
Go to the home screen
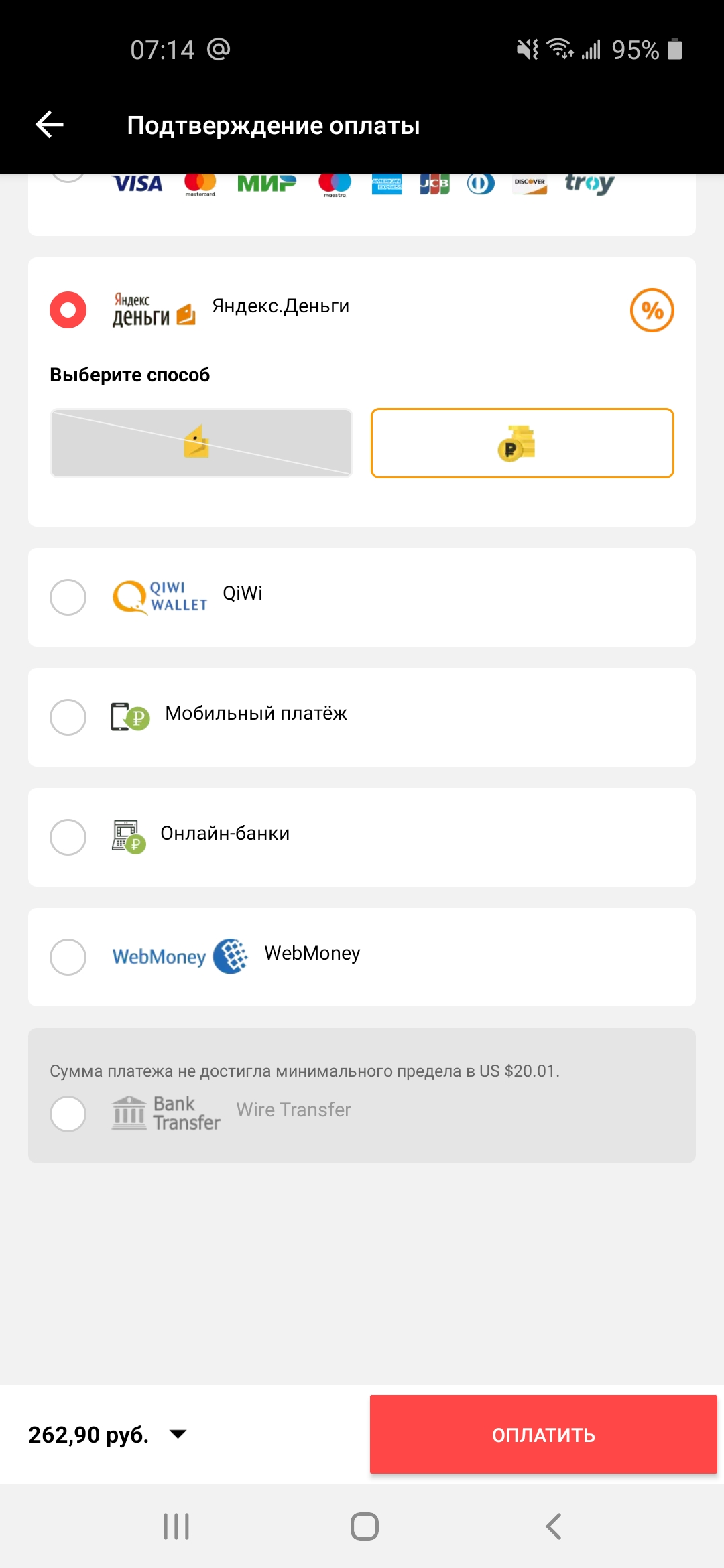365,1526
